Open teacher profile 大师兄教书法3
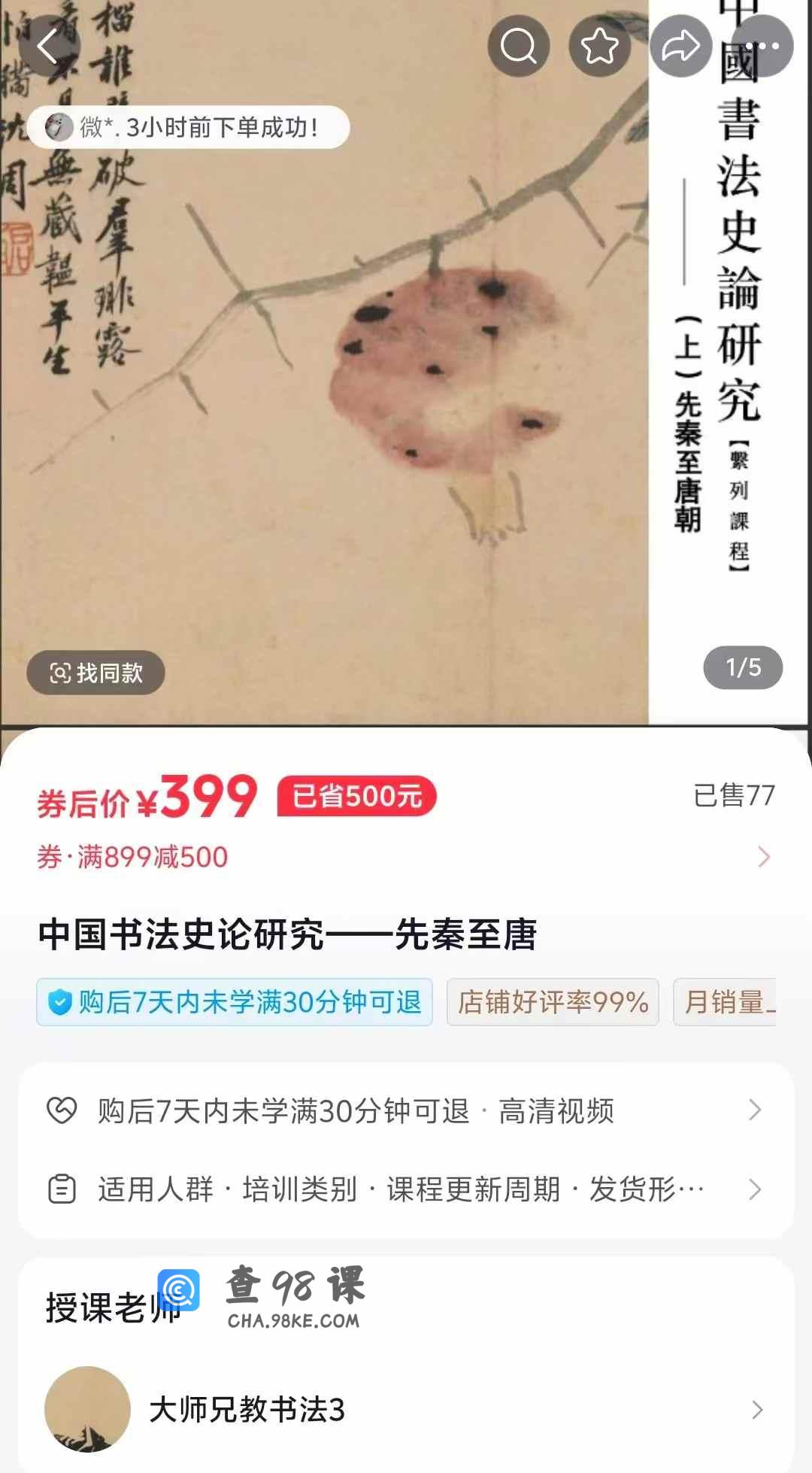The image size is (812, 1473). [406, 1409]
